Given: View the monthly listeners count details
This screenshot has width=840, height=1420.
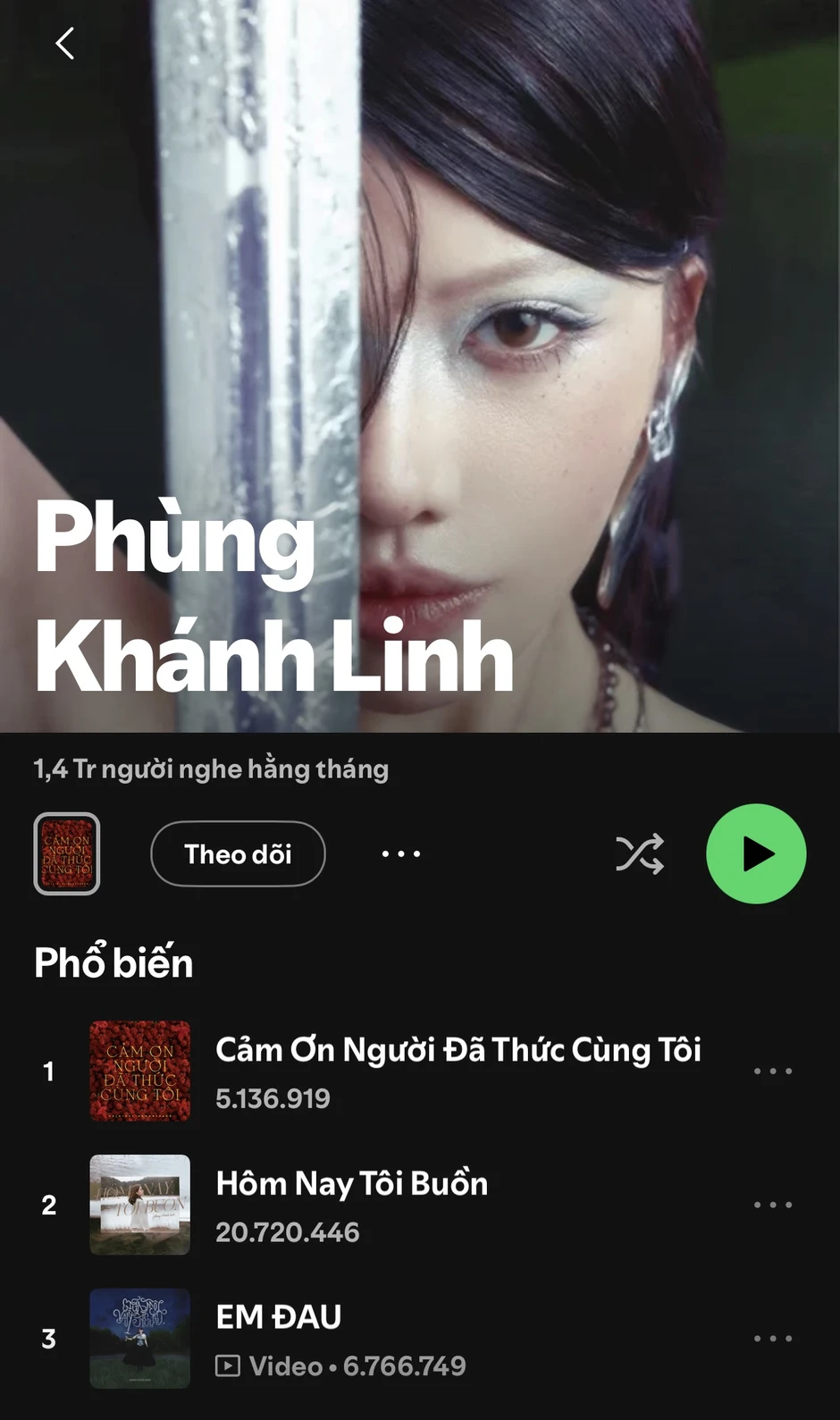Looking at the screenshot, I should click(x=210, y=769).
